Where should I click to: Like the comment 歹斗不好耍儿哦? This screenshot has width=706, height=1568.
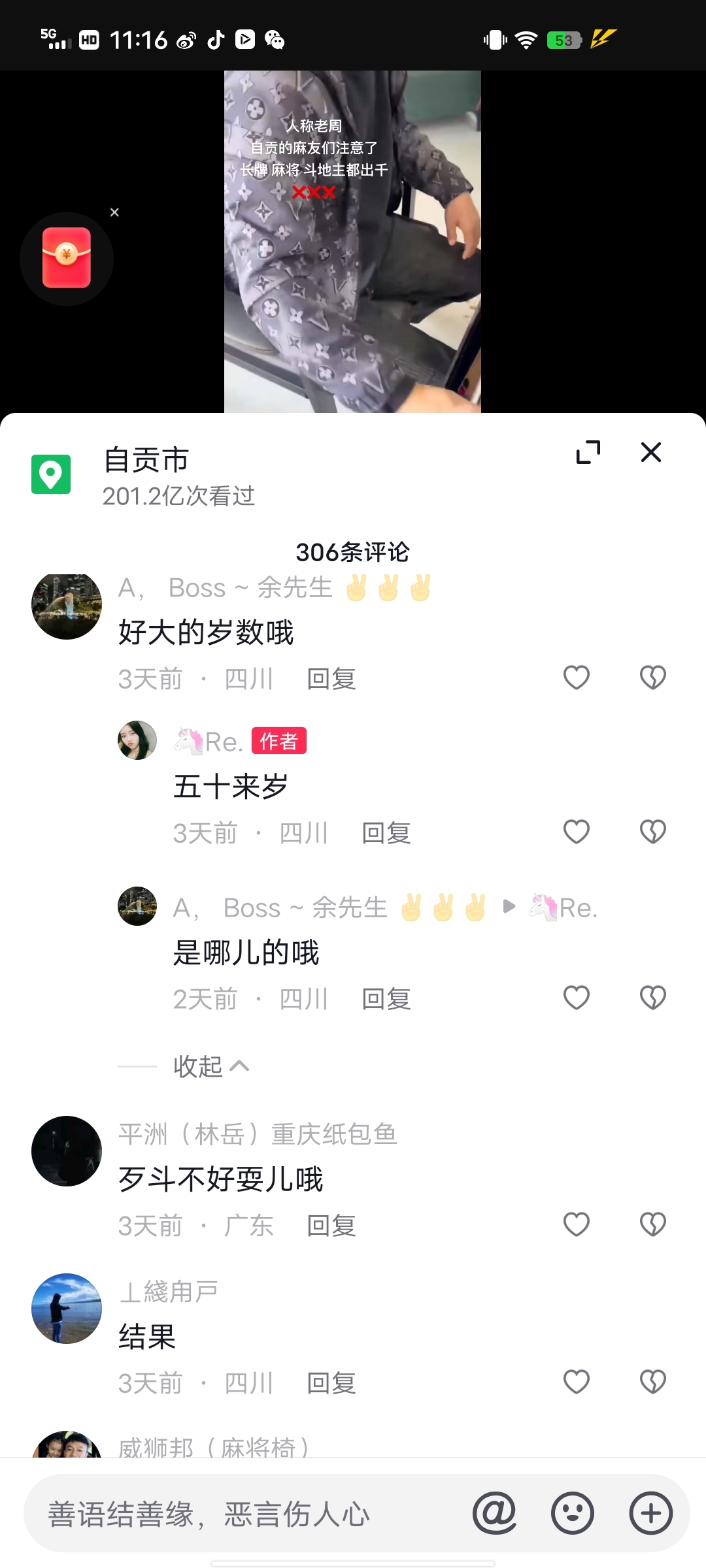tap(576, 1224)
